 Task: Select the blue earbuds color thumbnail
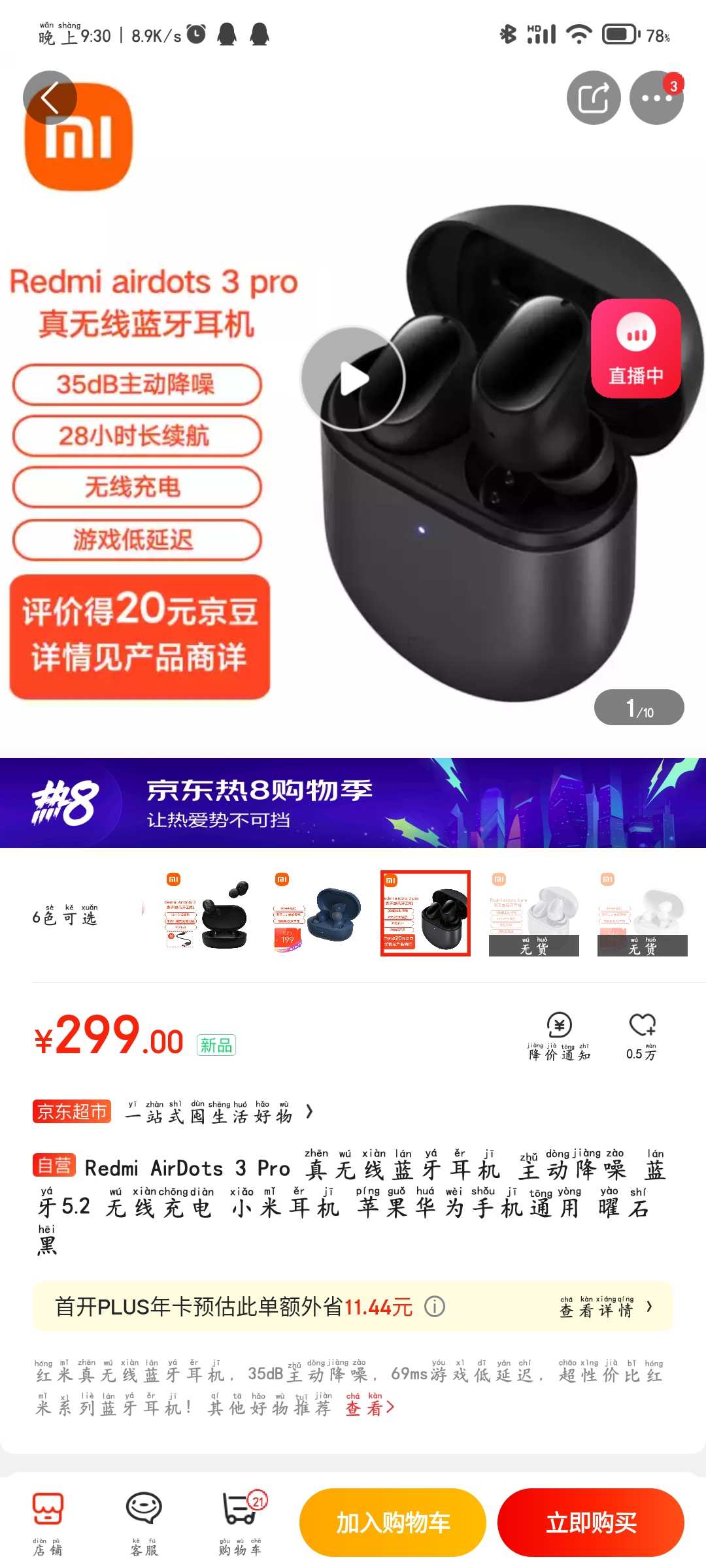[x=316, y=913]
